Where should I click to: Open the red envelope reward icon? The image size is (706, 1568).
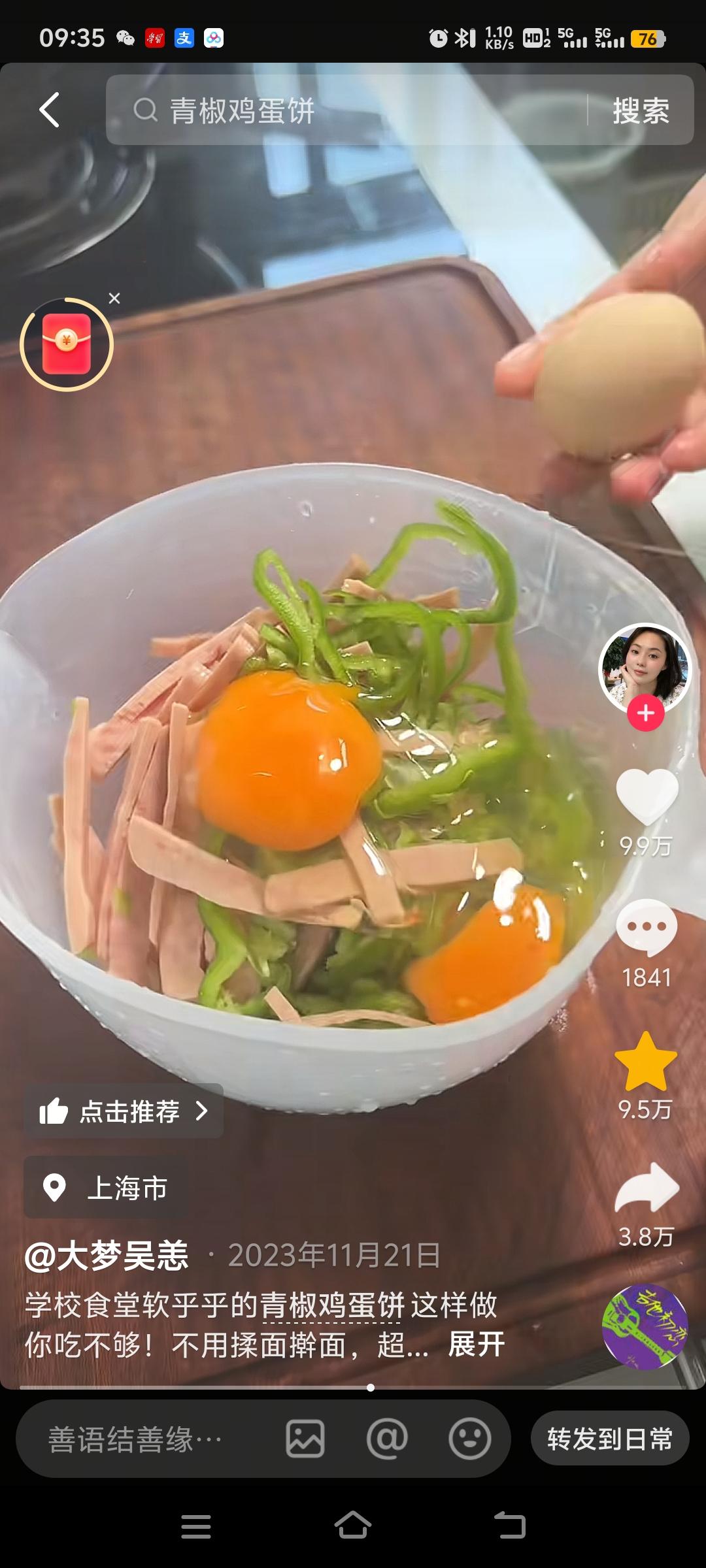[67, 344]
